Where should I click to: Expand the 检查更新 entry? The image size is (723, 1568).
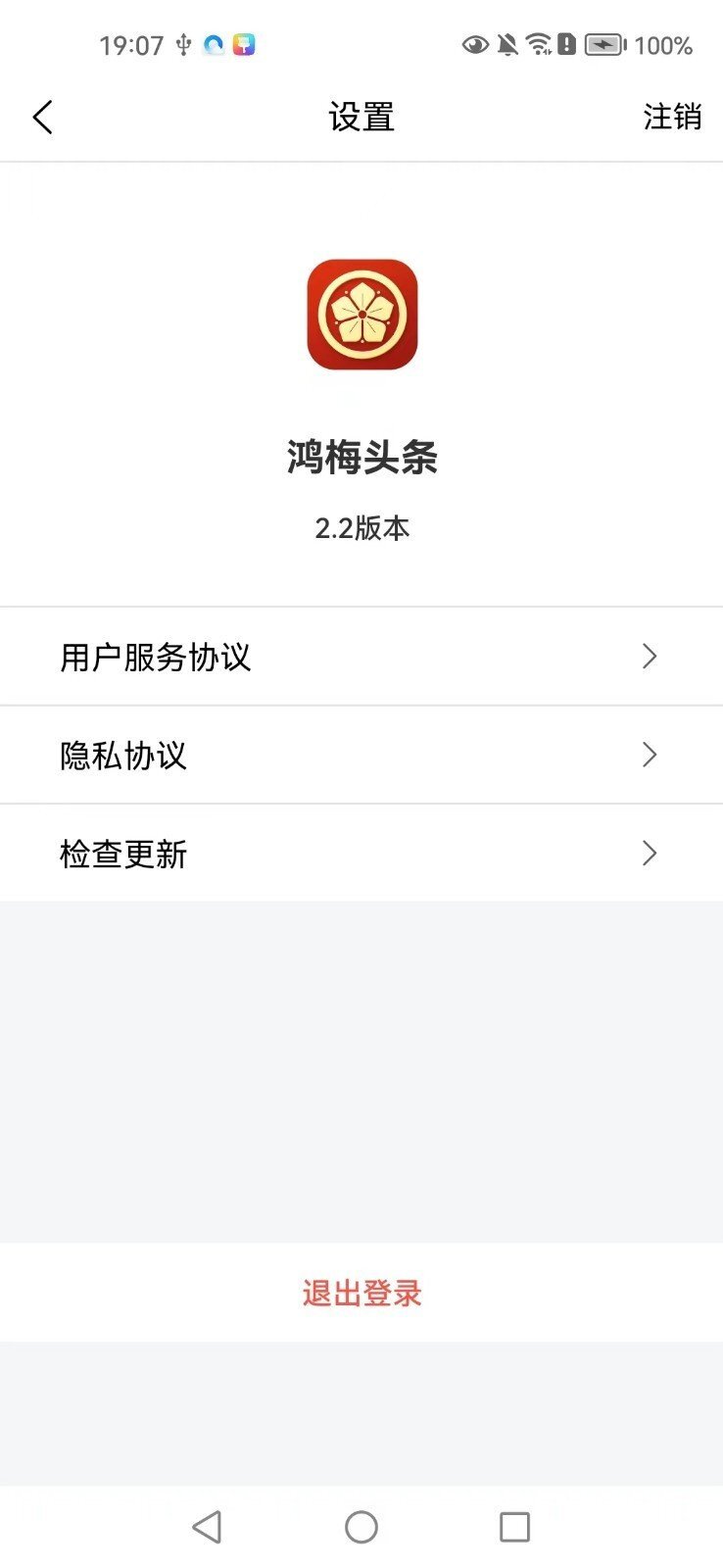click(649, 853)
